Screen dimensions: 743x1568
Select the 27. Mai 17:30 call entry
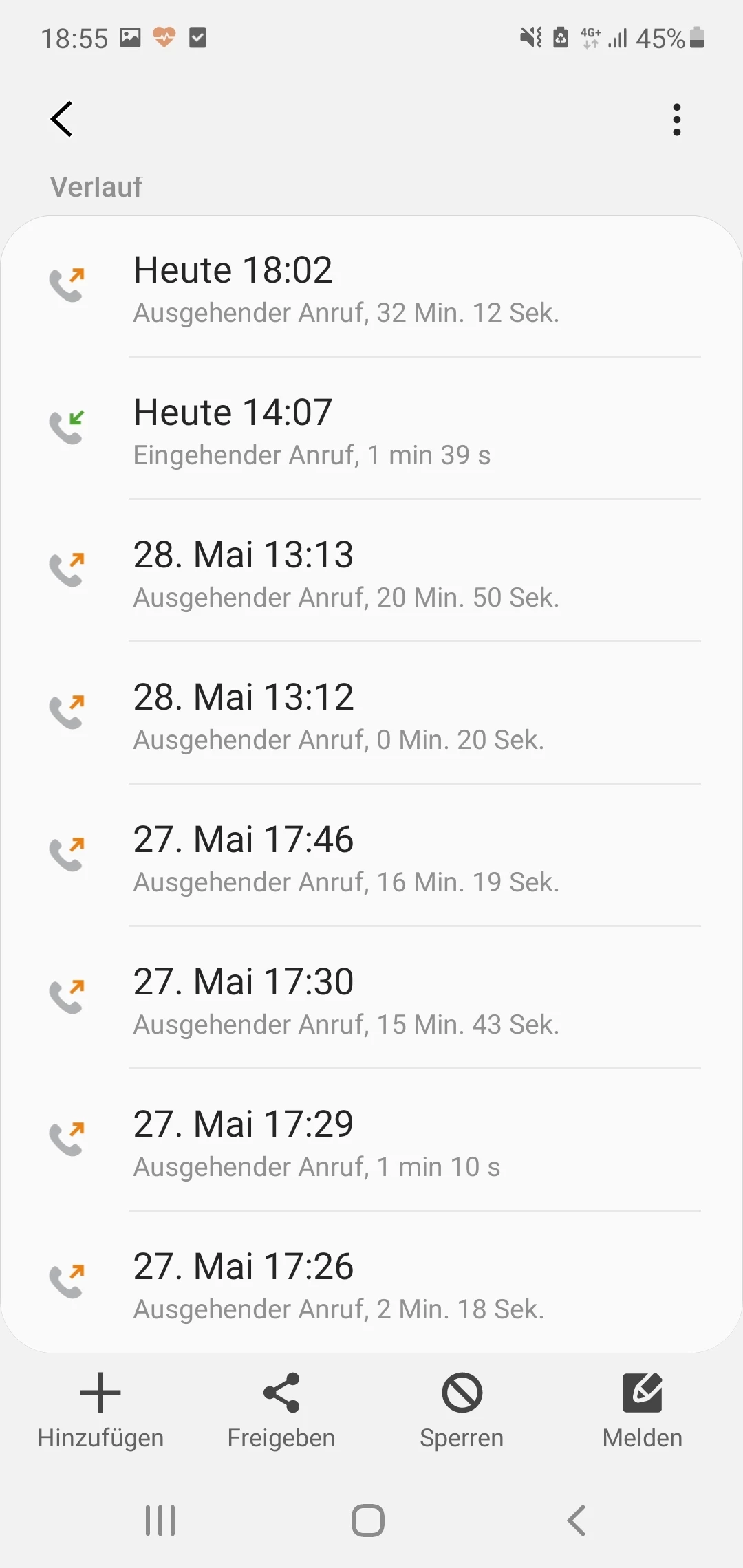[x=371, y=1001]
